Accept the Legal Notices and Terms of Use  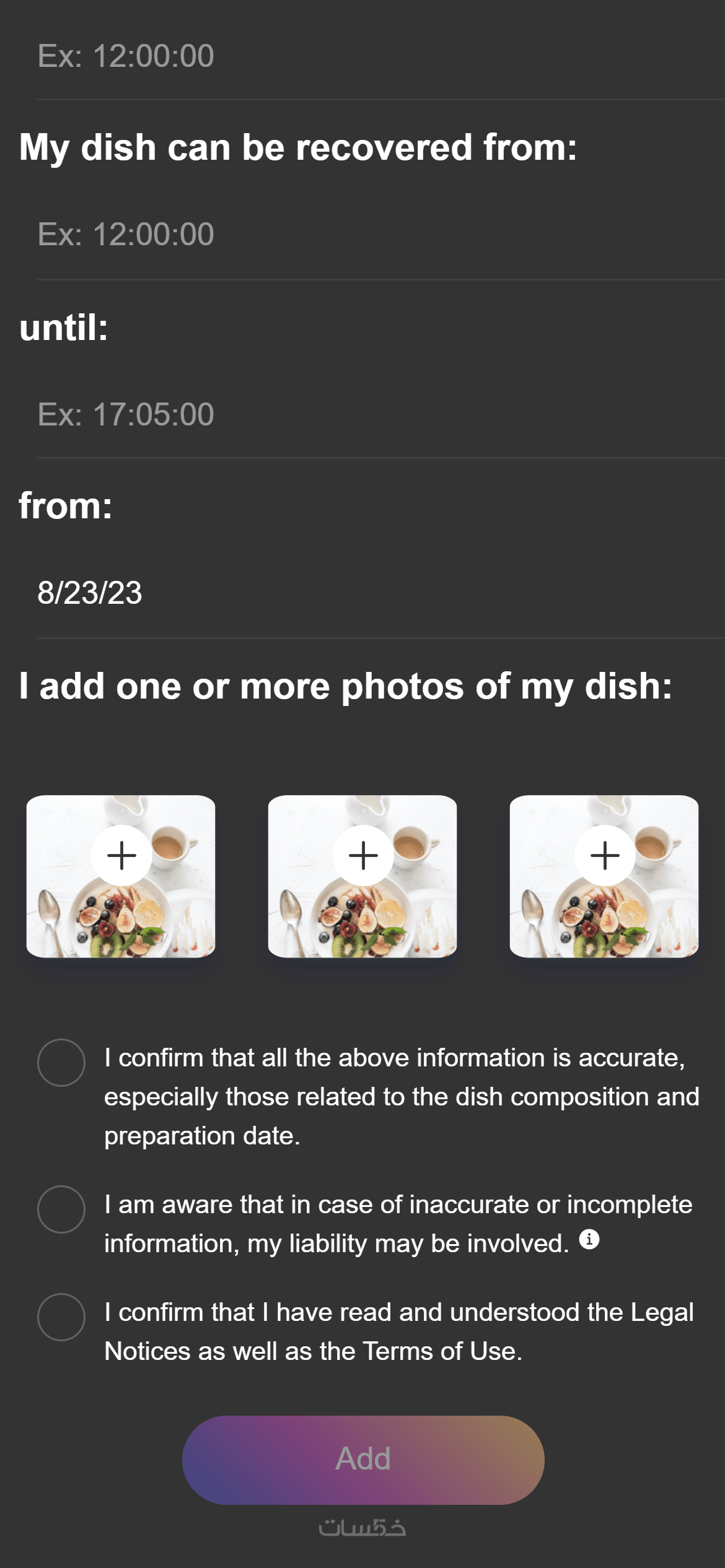tap(61, 1317)
